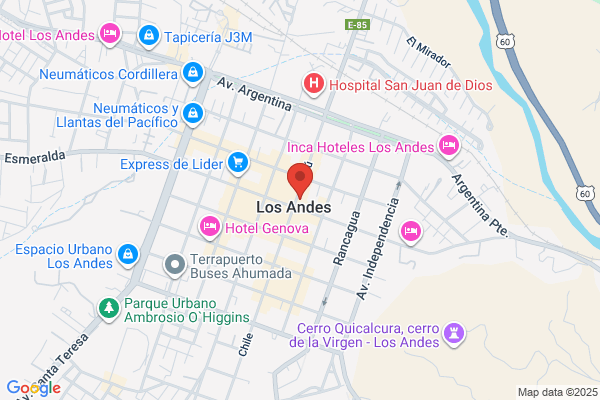Image resolution: width=600 pixels, height=400 pixels.
Task: Tap the Neumáticos y Llantas del Pacífico pin
Action: (193, 114)
